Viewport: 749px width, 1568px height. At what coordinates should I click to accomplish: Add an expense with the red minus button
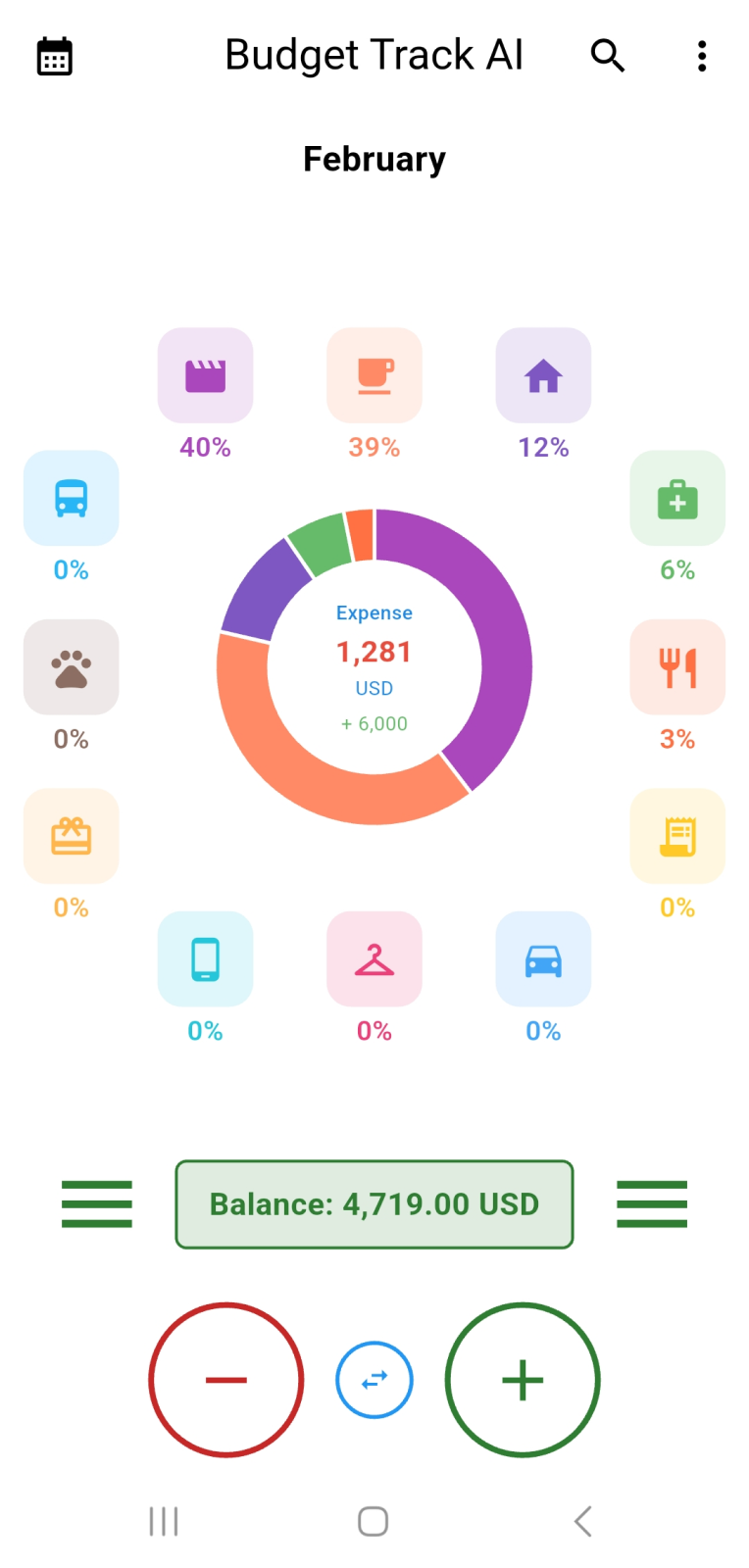(x=226, y=1380)
